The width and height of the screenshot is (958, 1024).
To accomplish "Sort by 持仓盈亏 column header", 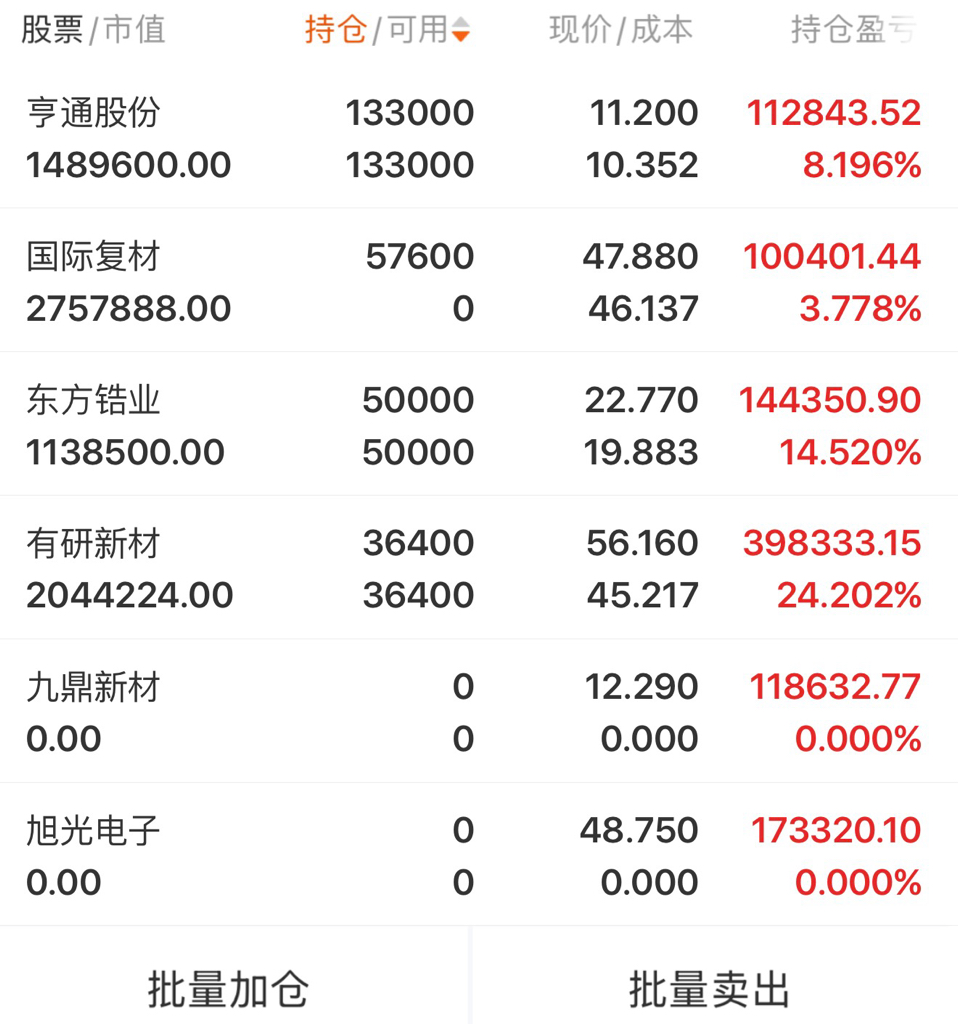I will [855, 29].
